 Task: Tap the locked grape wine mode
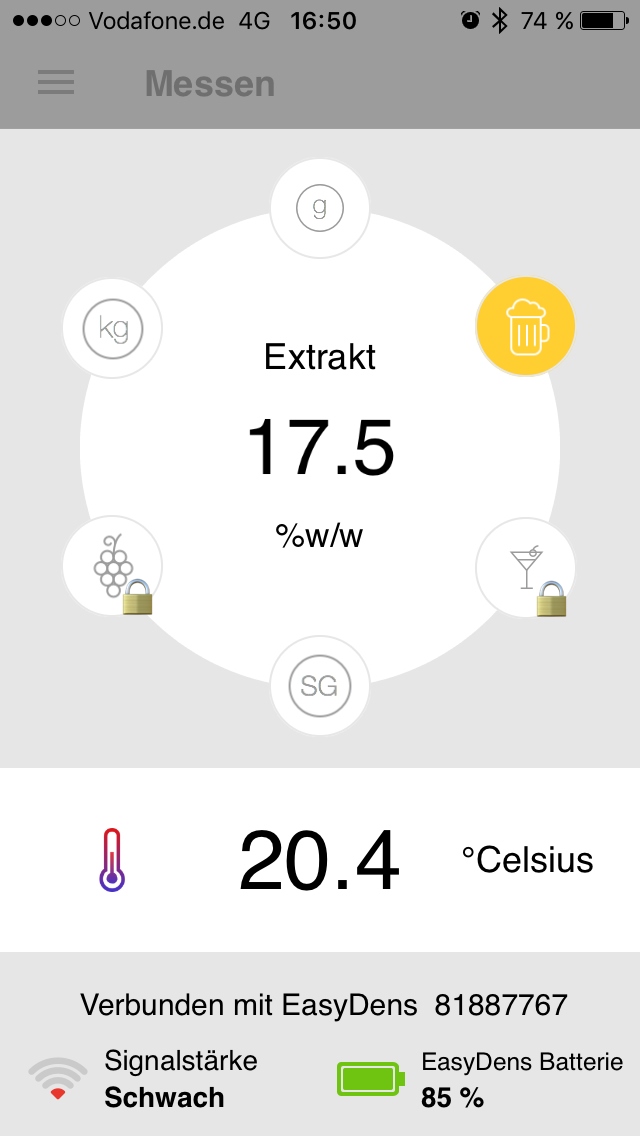[113, 566]
